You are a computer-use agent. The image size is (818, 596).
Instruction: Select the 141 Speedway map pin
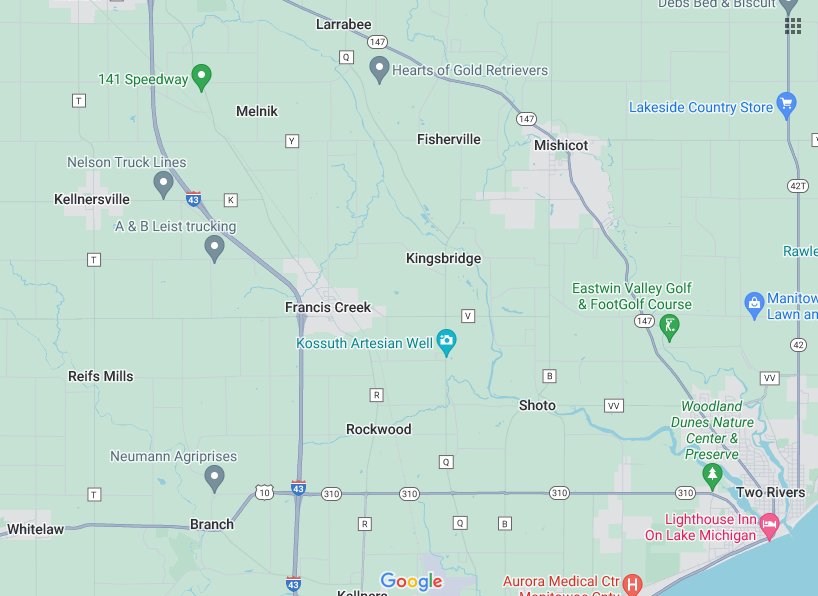[x=201, y=76]
